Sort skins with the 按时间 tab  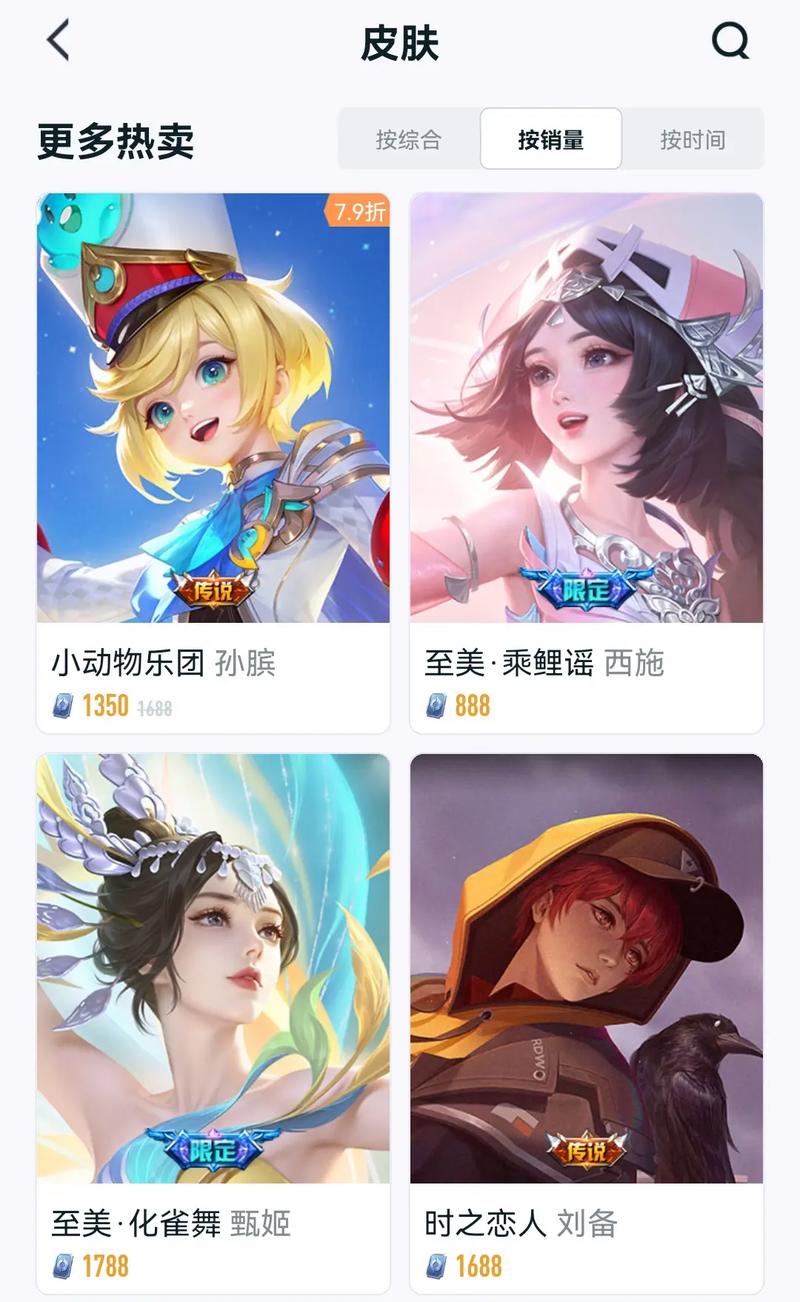click(x=692, y=139)
